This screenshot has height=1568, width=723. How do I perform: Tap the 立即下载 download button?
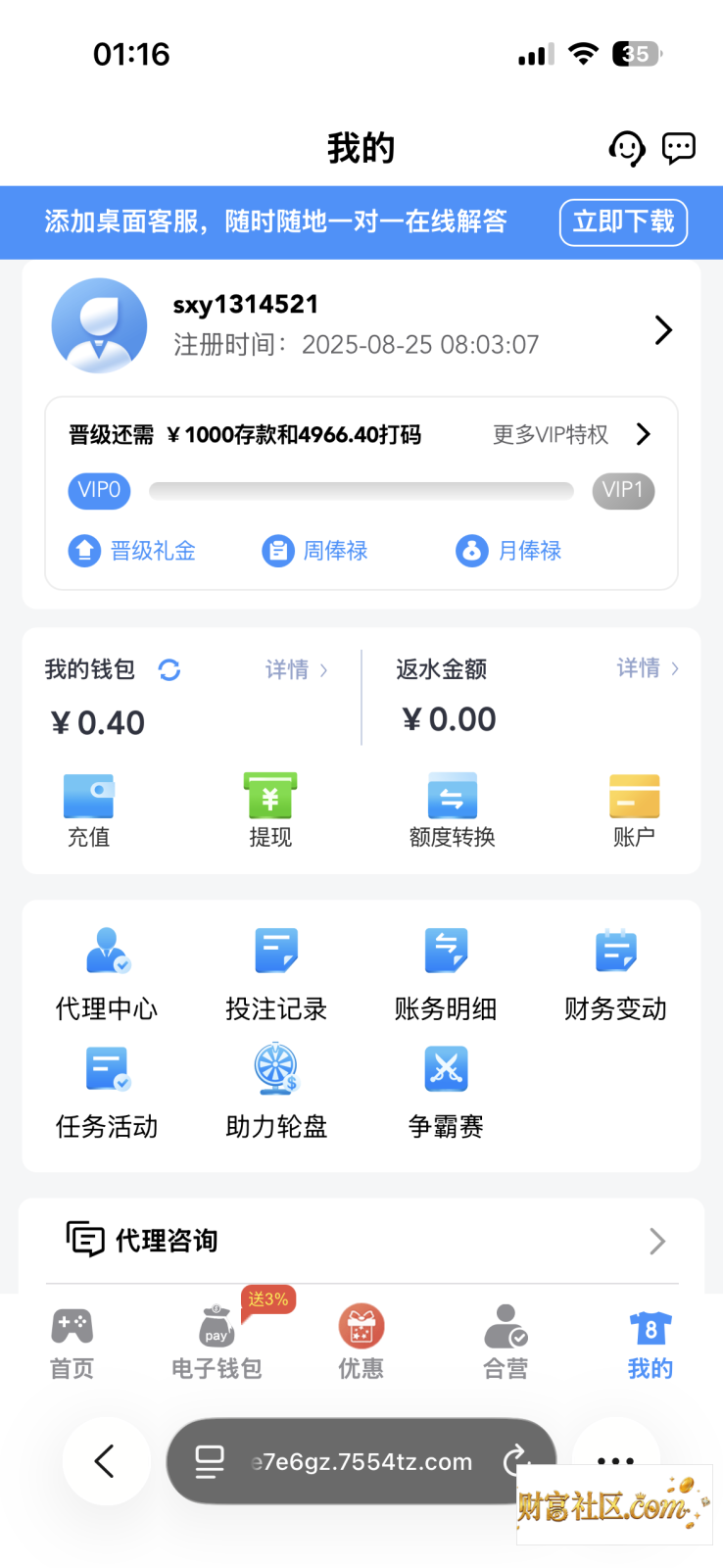tap(623, 221)
